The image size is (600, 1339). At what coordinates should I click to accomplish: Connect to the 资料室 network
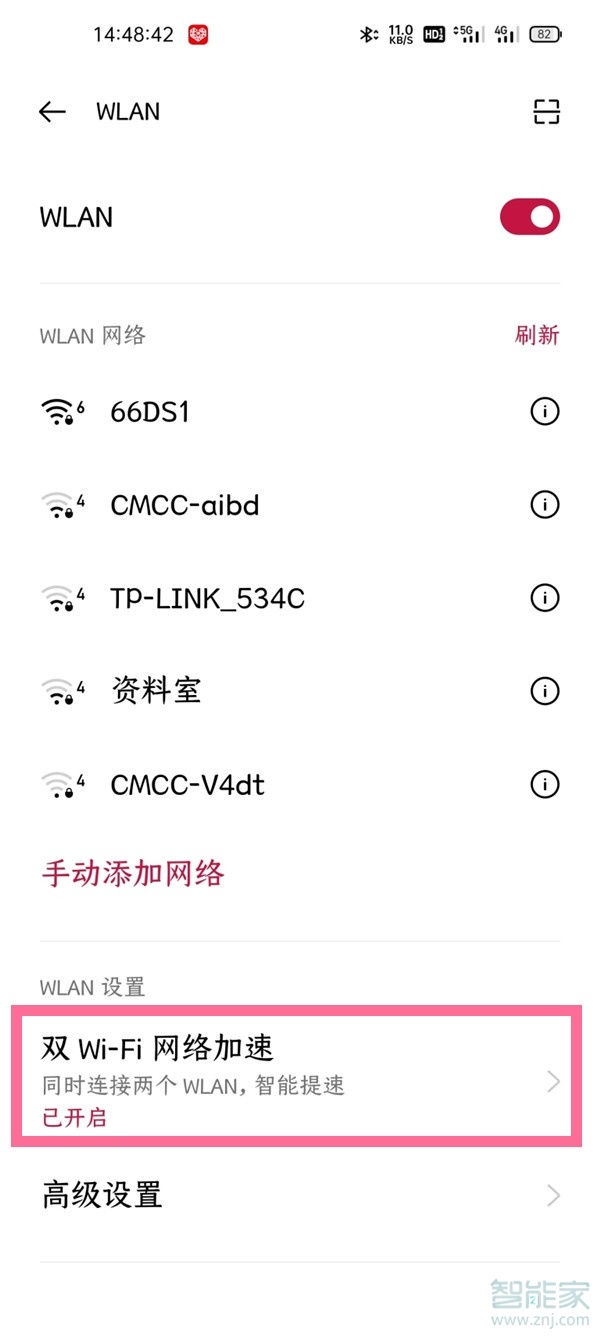point(156,691)
